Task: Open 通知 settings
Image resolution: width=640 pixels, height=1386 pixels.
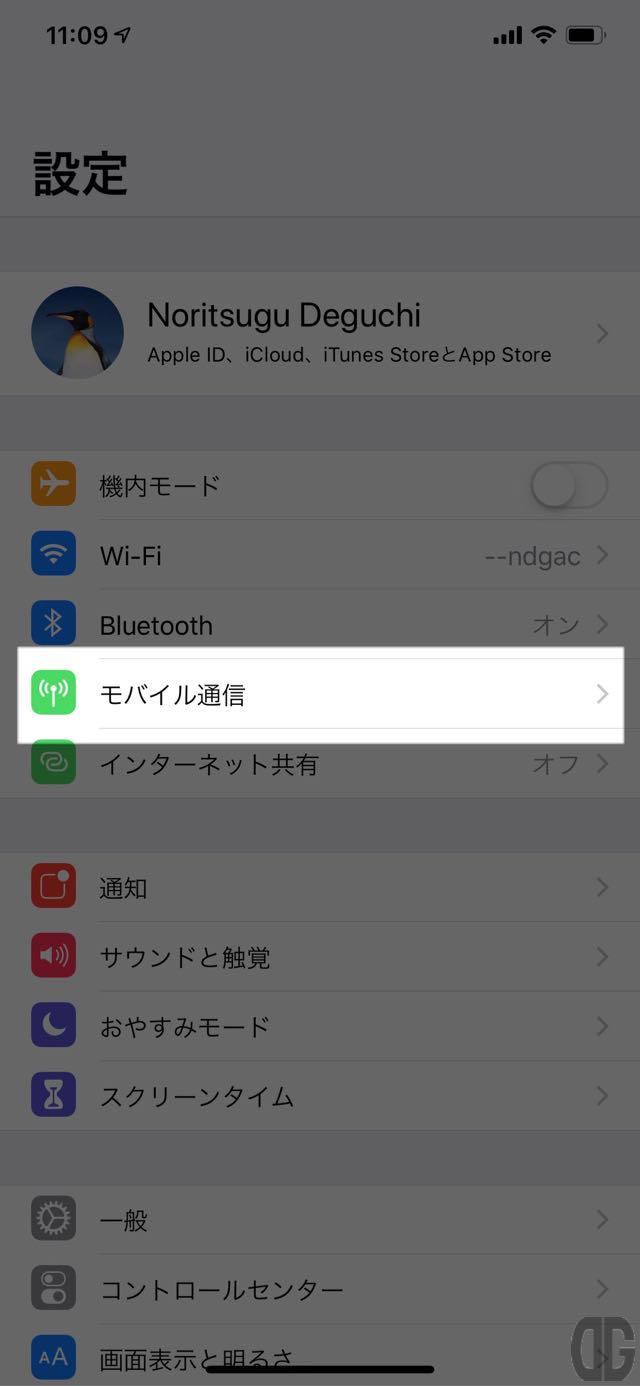Action: pyautogui.click(x=320, y=887)
